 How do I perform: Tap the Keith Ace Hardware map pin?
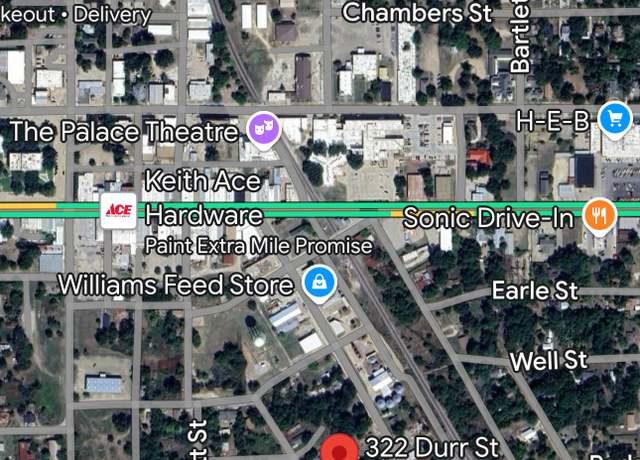coord(119,212)
